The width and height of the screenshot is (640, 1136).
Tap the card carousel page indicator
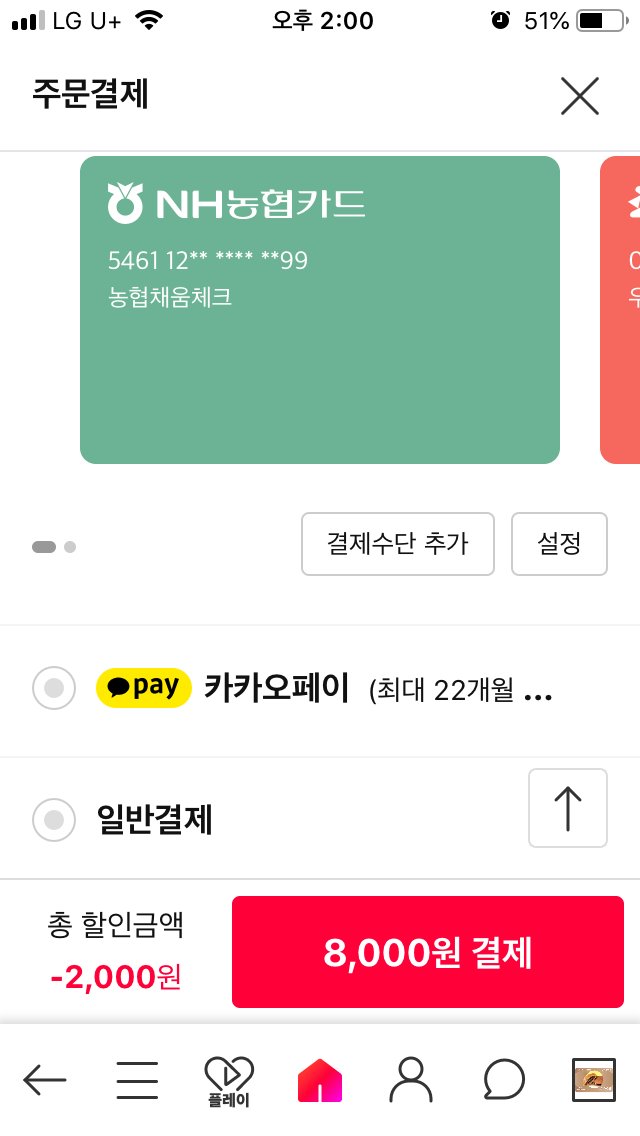pos(54,547)
